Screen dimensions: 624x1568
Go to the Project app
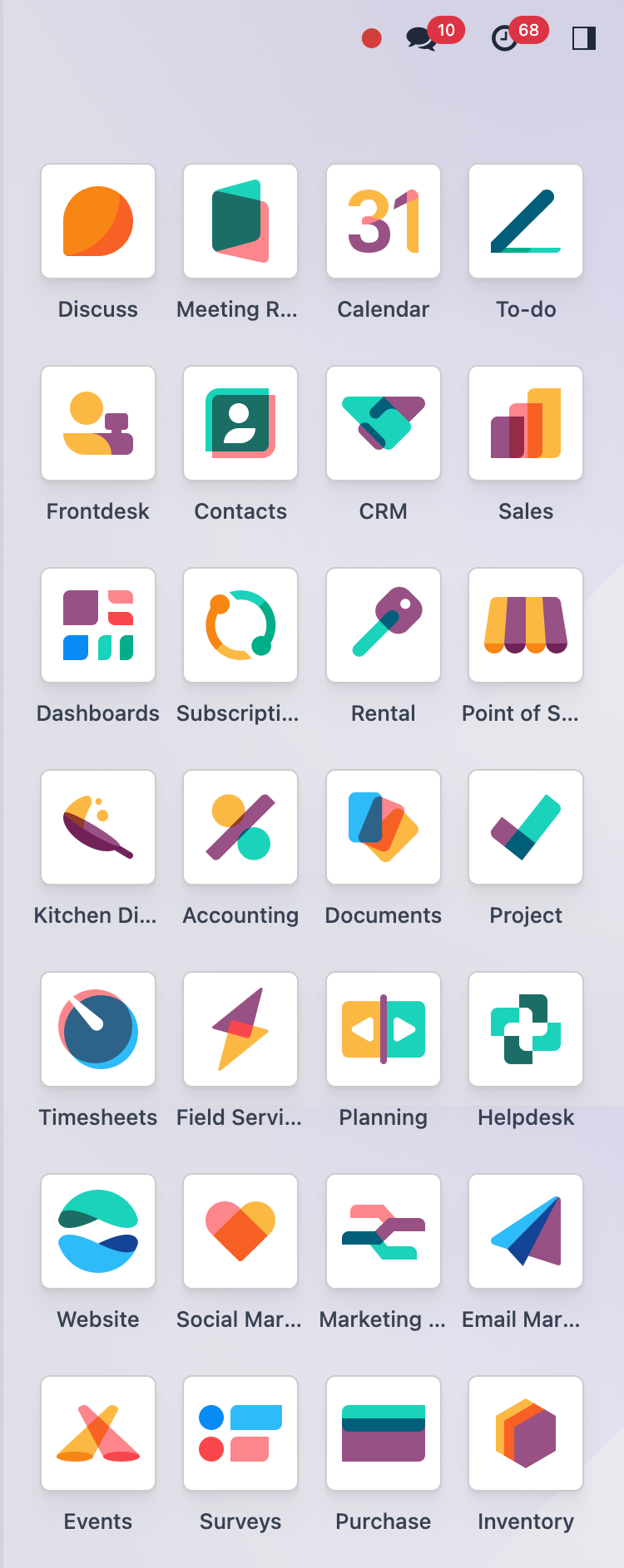(526, 827)
